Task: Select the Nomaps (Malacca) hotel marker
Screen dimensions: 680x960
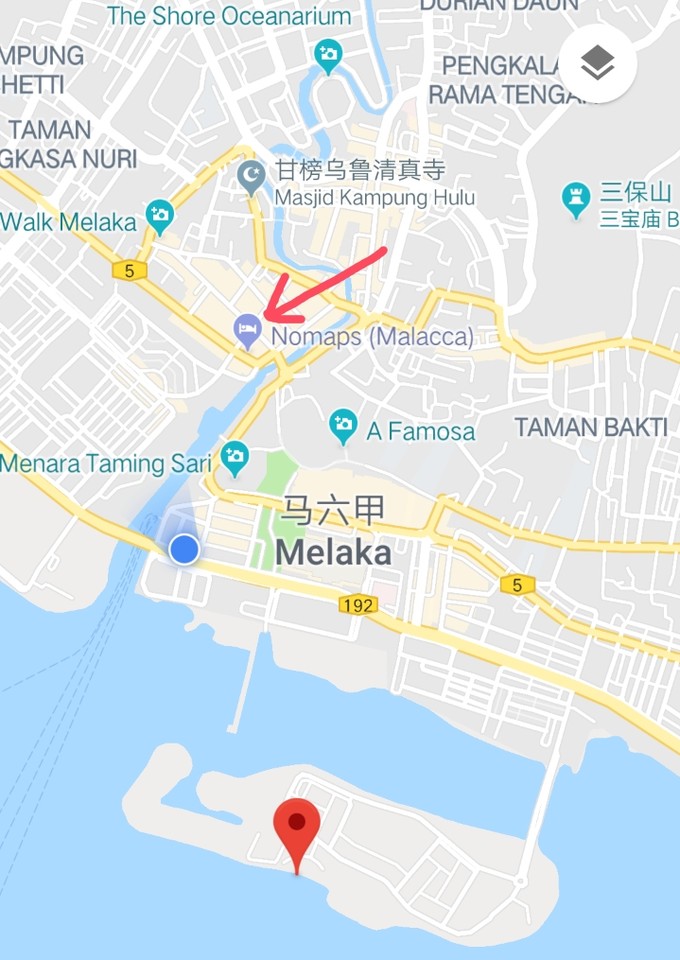Action: [x=248, y=330]
